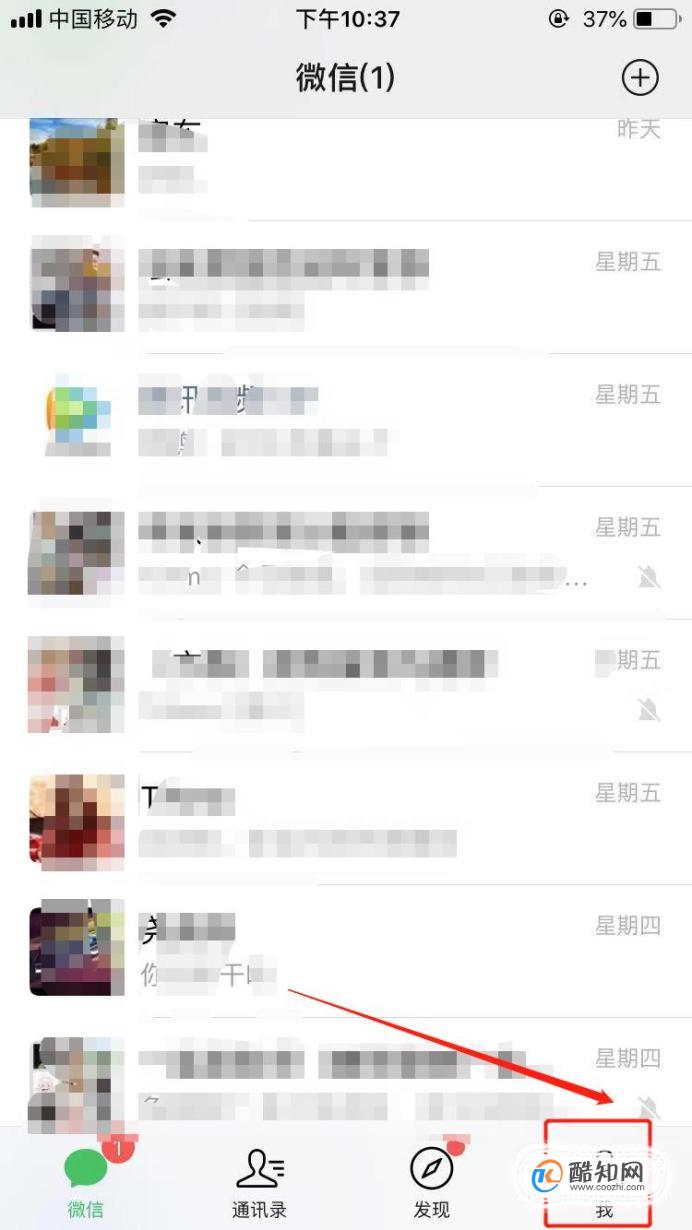Open the 发现 discover tab
This screenshot has width=692, height=1230.
point(432,1182)
